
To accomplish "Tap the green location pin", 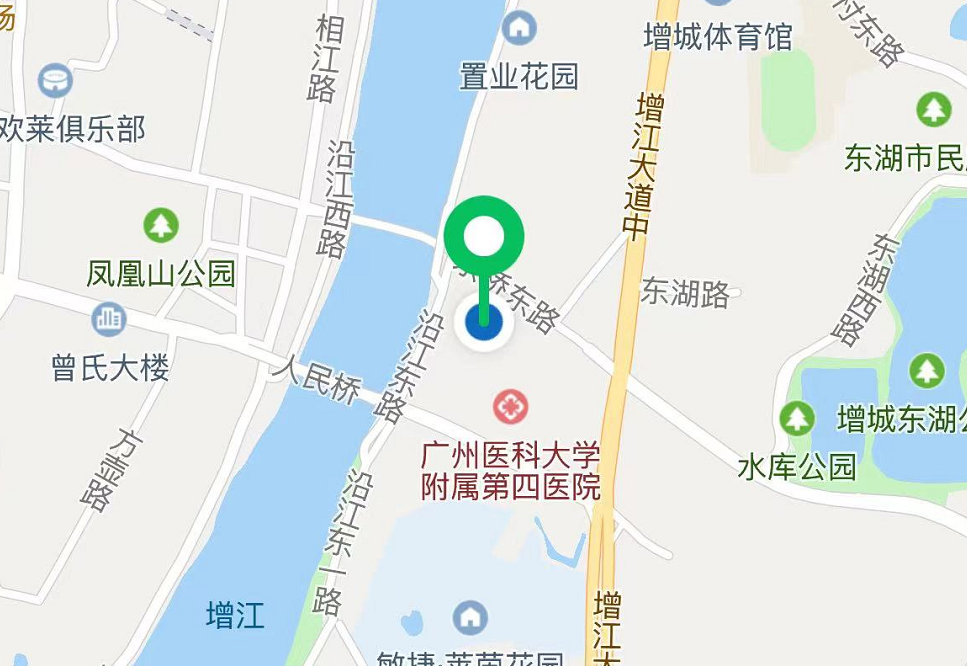I will tap(484, 237).
